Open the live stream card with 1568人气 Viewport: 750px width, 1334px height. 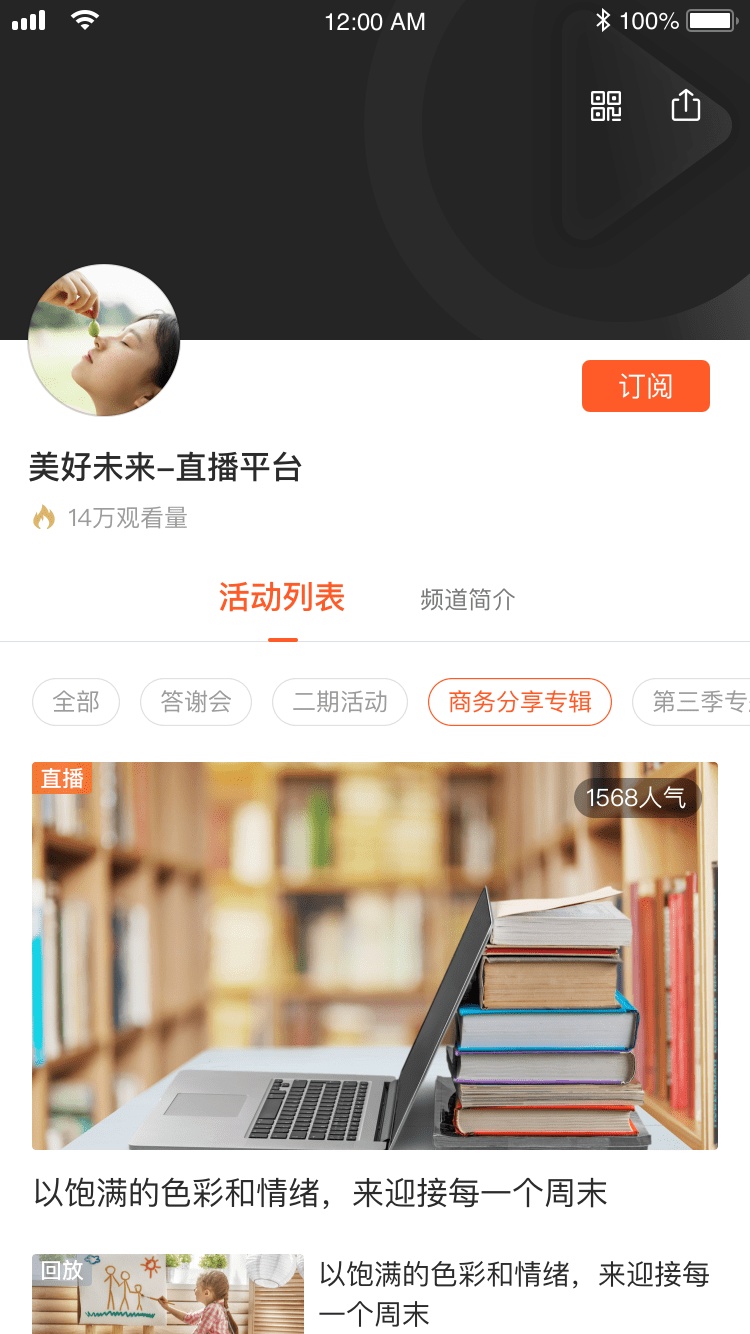point(375,955)
